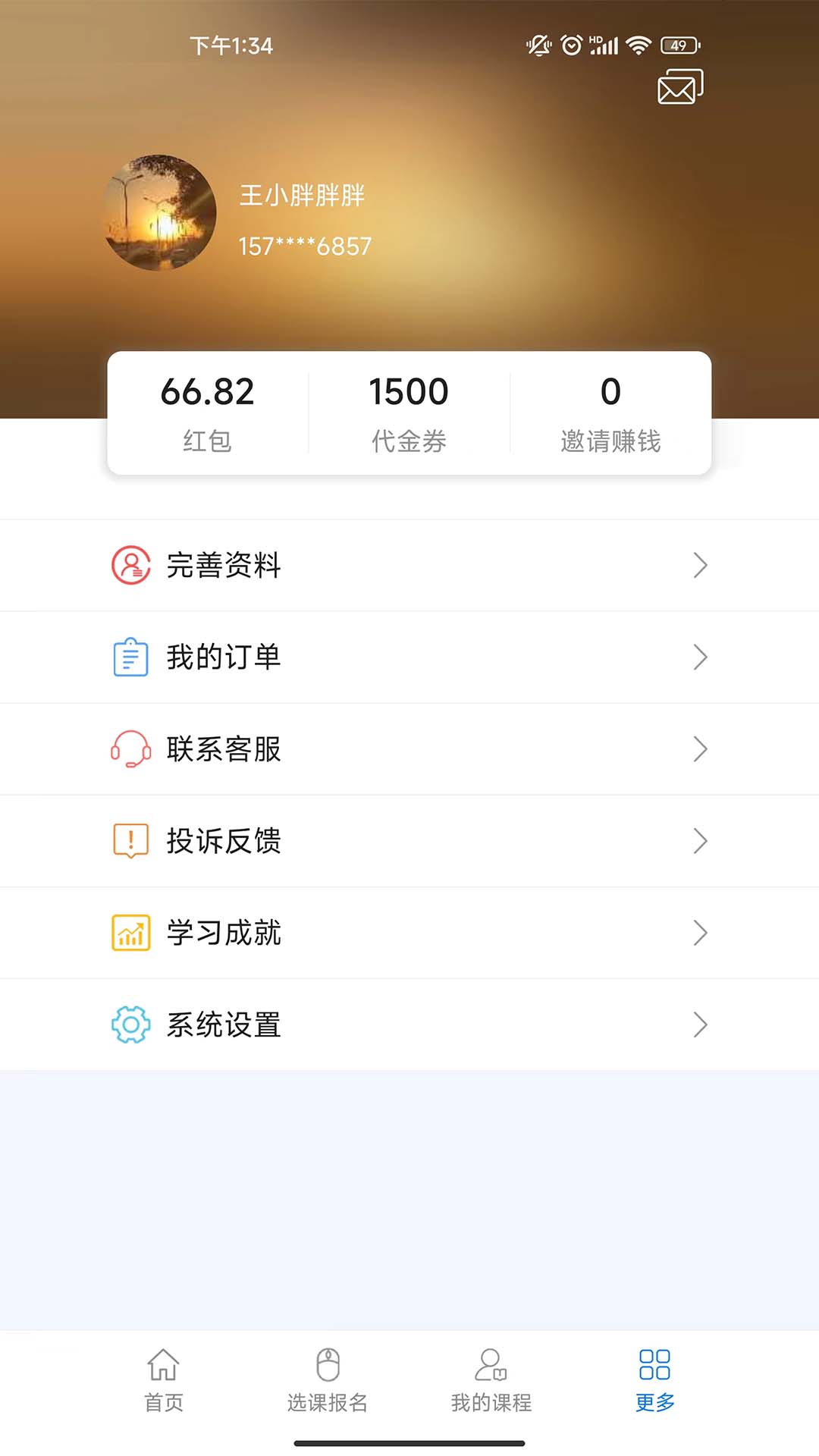
Task: Switch to the 首页 tab
Action: coord(162,1380)
